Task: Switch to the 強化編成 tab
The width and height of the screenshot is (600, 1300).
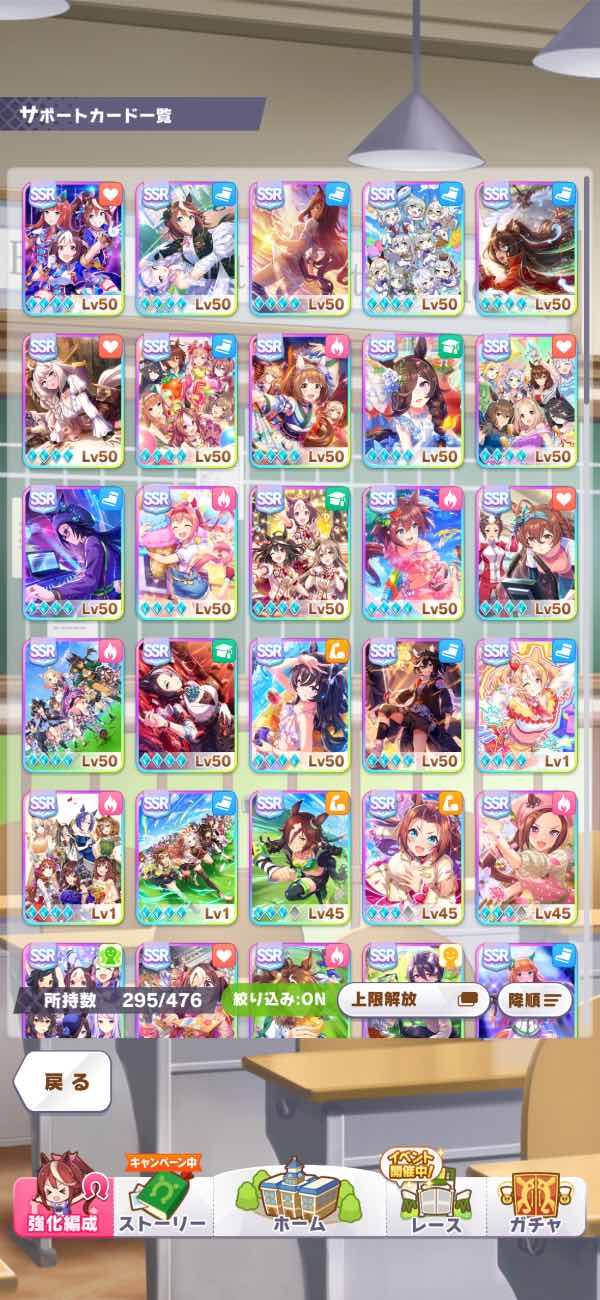Action: pos(62,1207)
